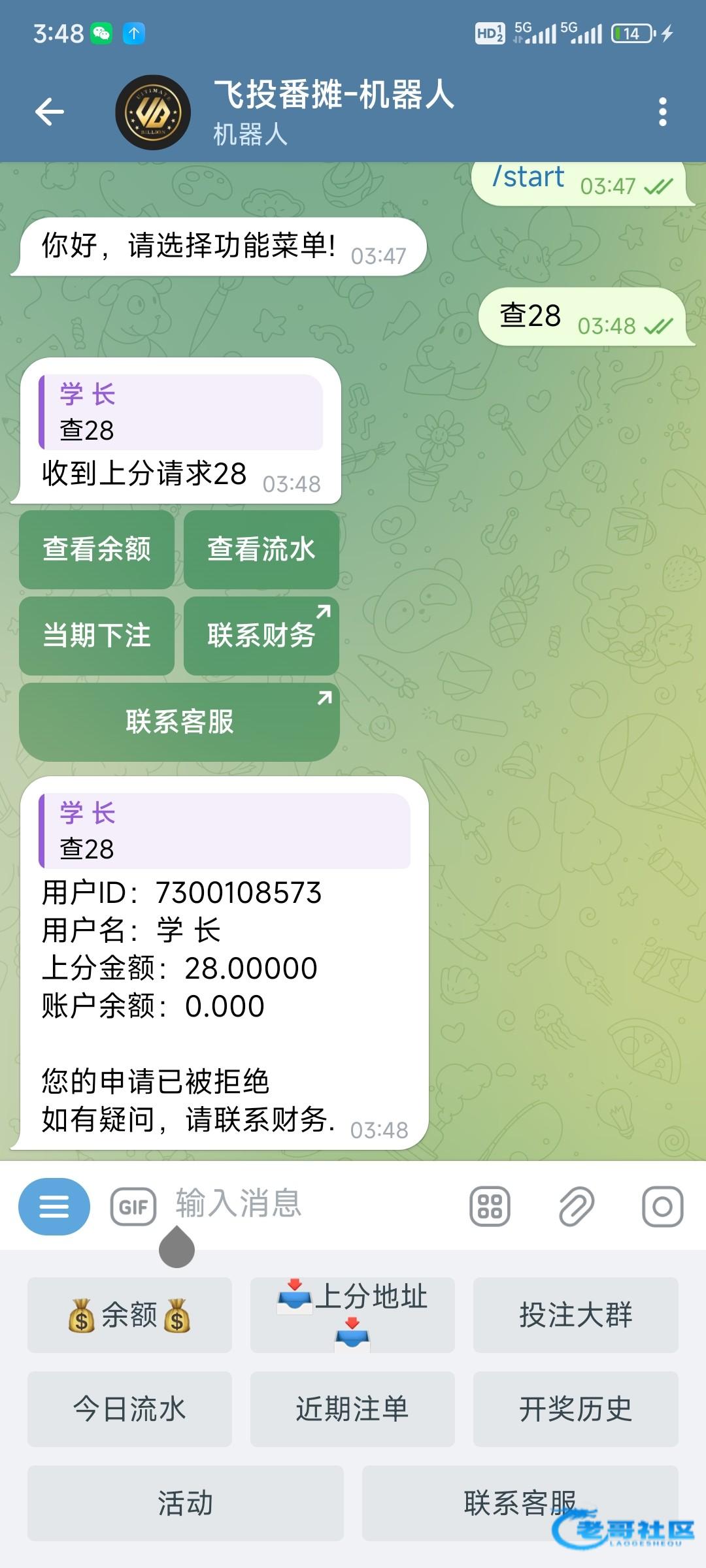The image size is (706, 1568).
Task: Tap the 开奖历史 keyboard button
Action: [575, 1409]
